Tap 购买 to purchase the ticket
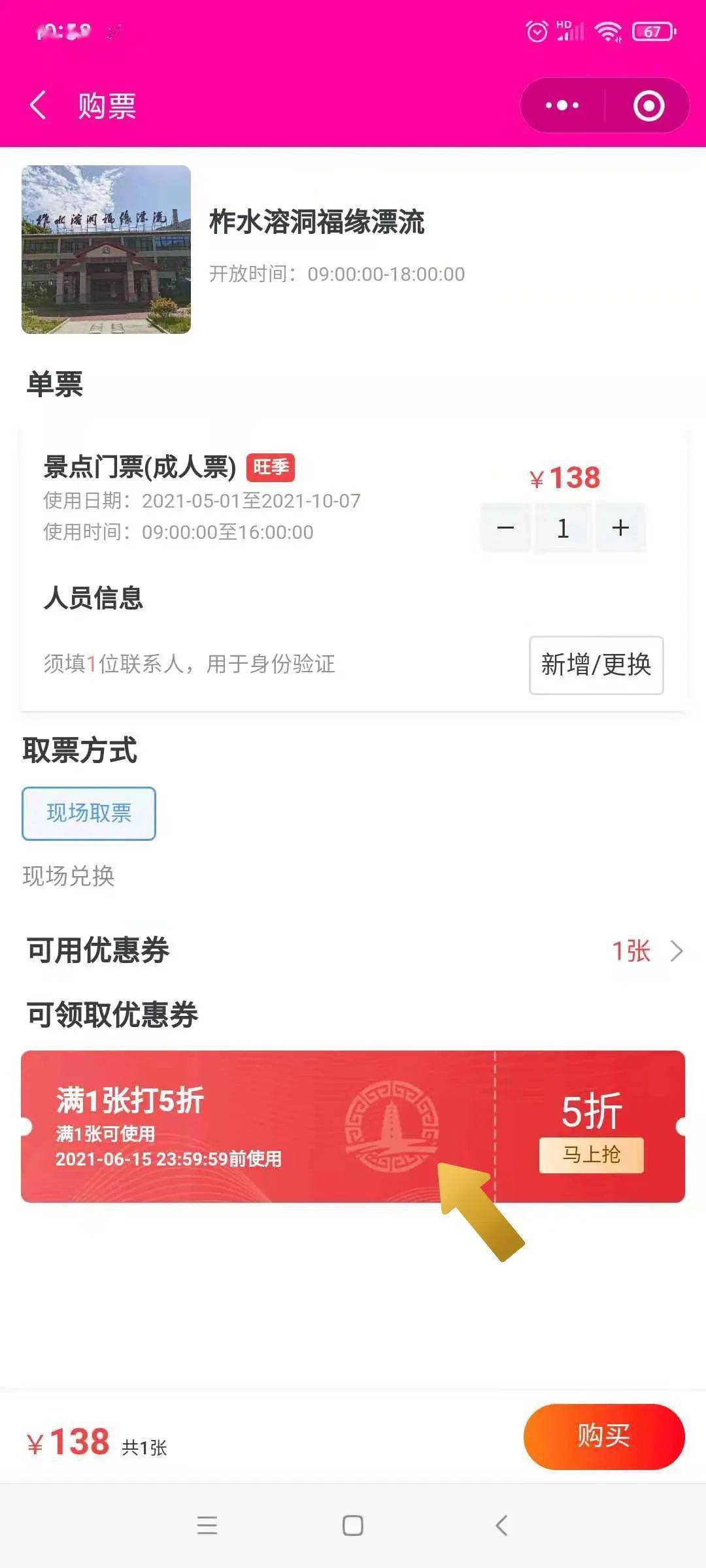Screen dimensions: 706x1568 [603, 1436]
